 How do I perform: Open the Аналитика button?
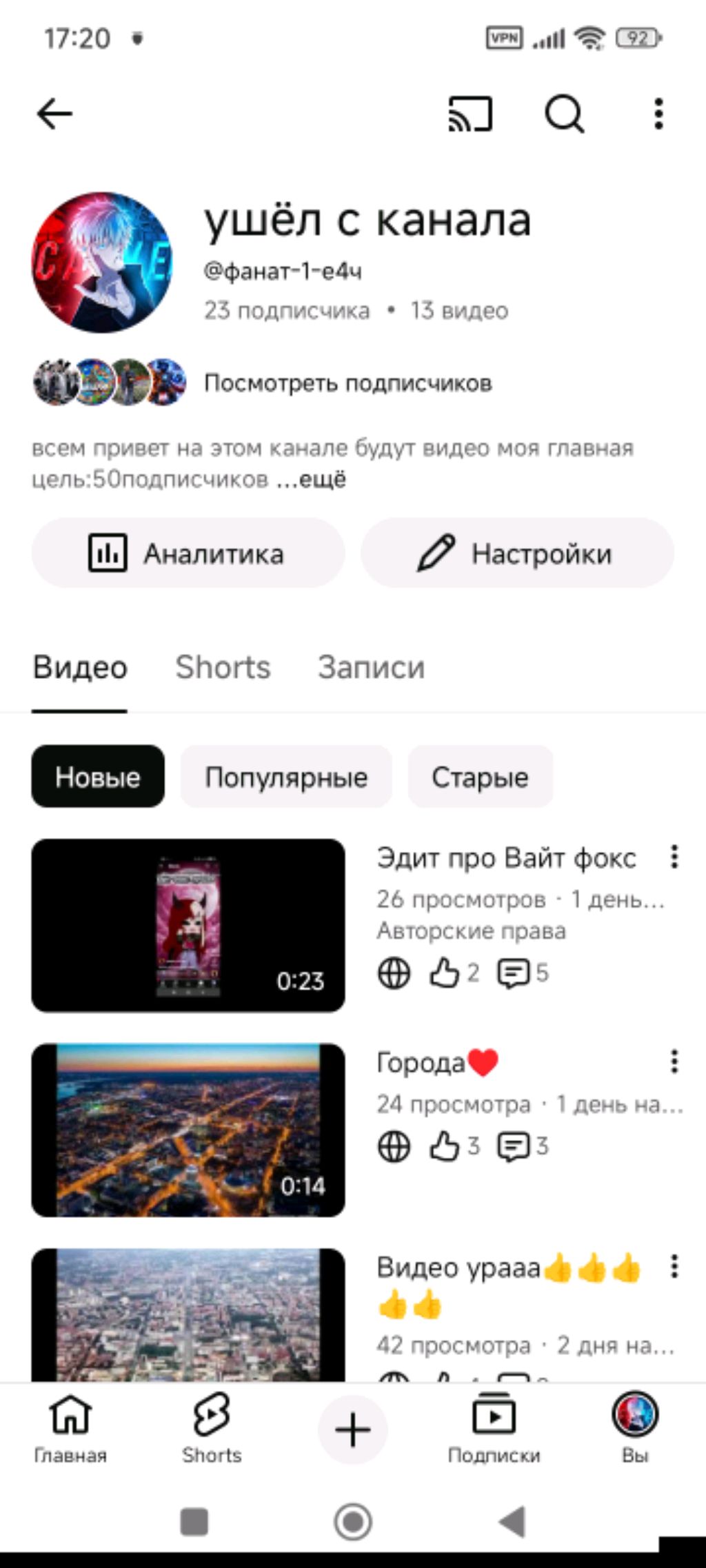188,553
